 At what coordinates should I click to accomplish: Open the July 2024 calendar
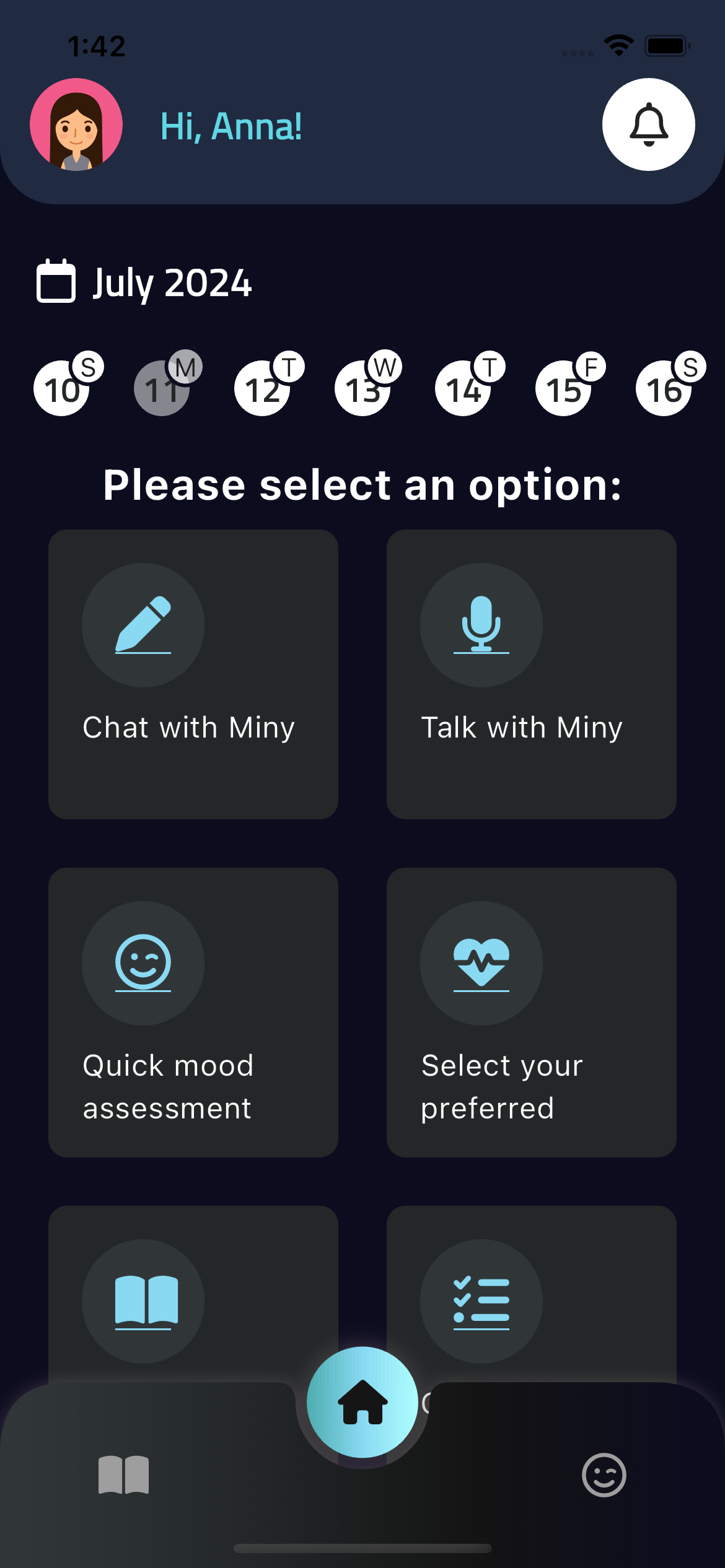[144, 282]
